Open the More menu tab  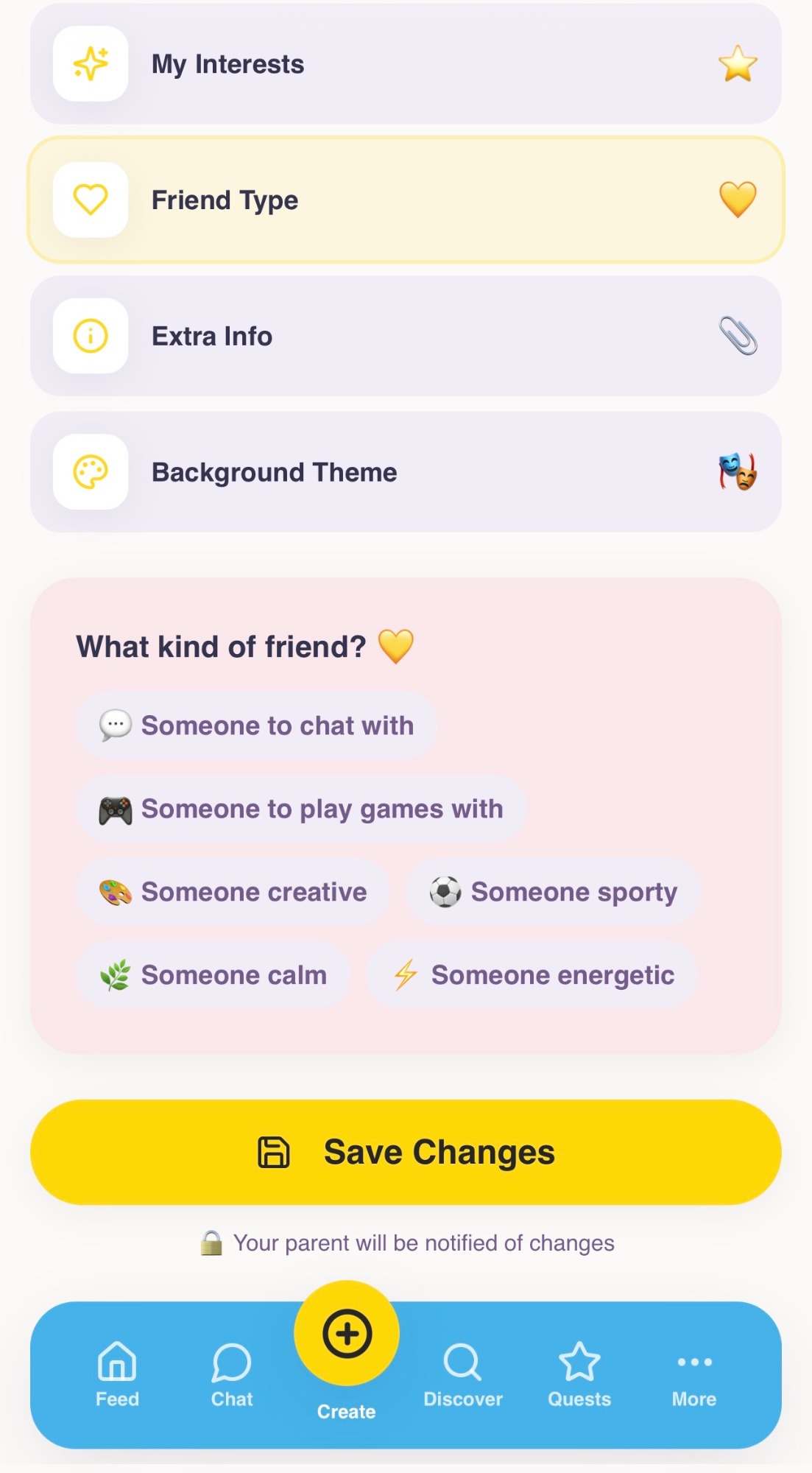694,1374
